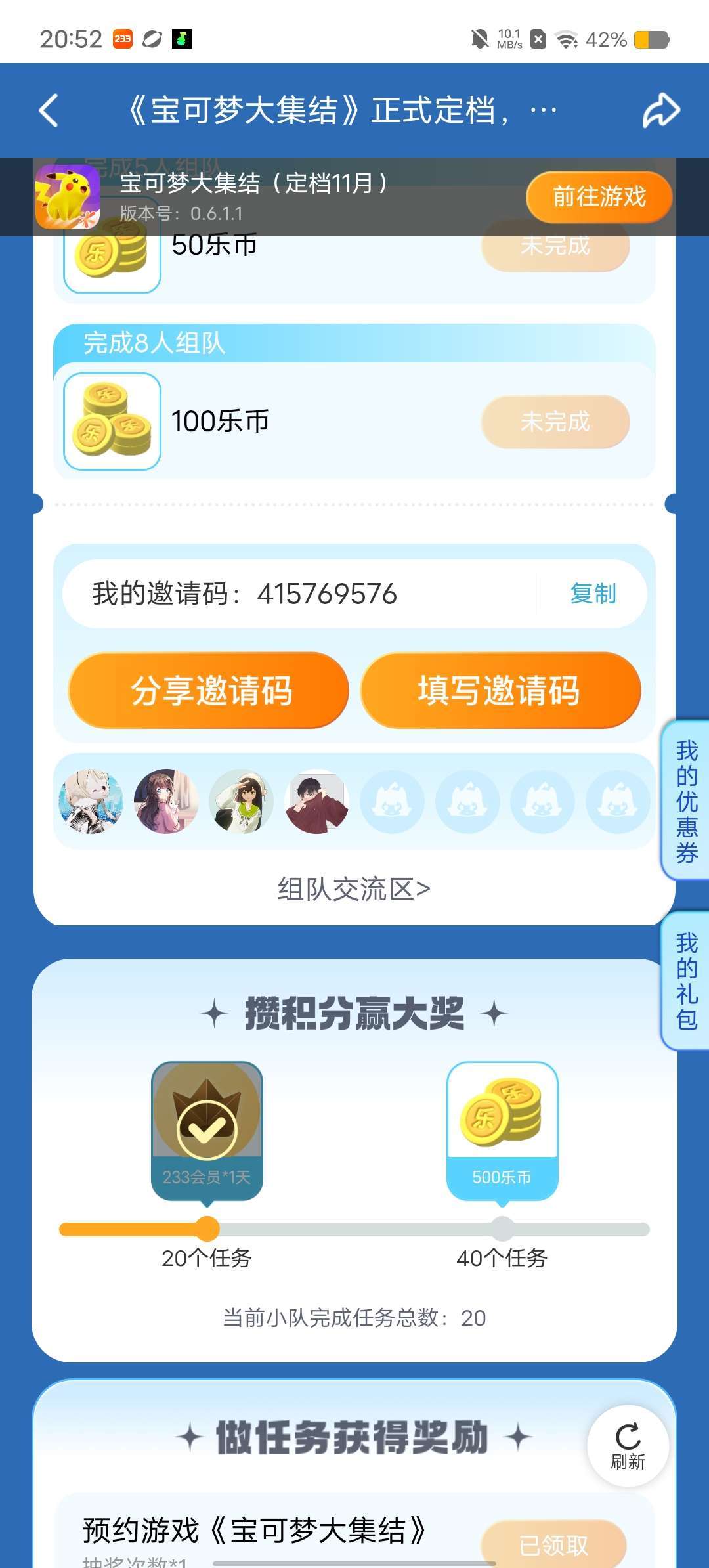The image size is (709, 1568).
Task: Tap 分享邀请码 button
Action: (x=209, y=691)
